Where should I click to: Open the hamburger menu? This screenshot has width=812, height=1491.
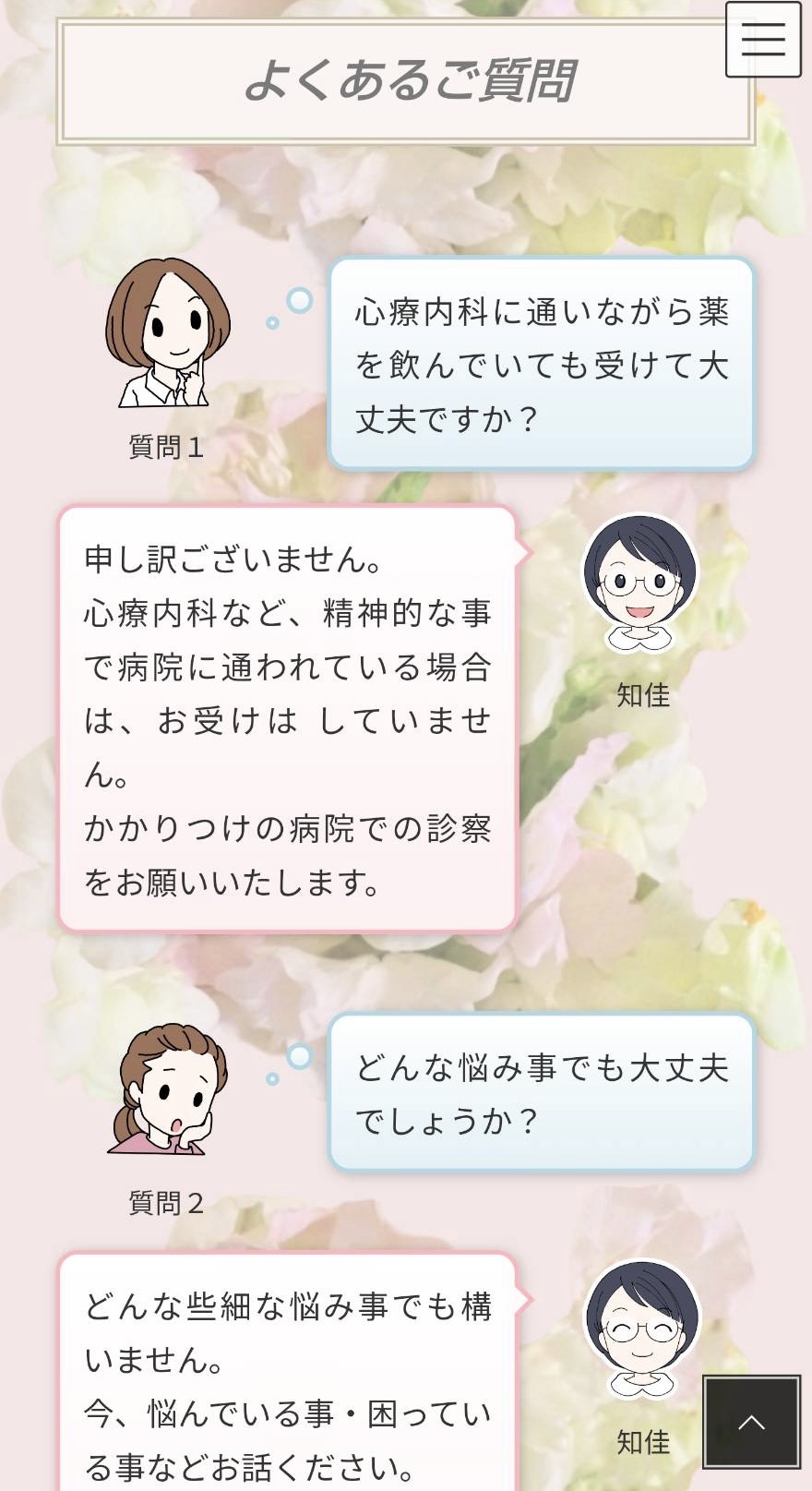763,40
